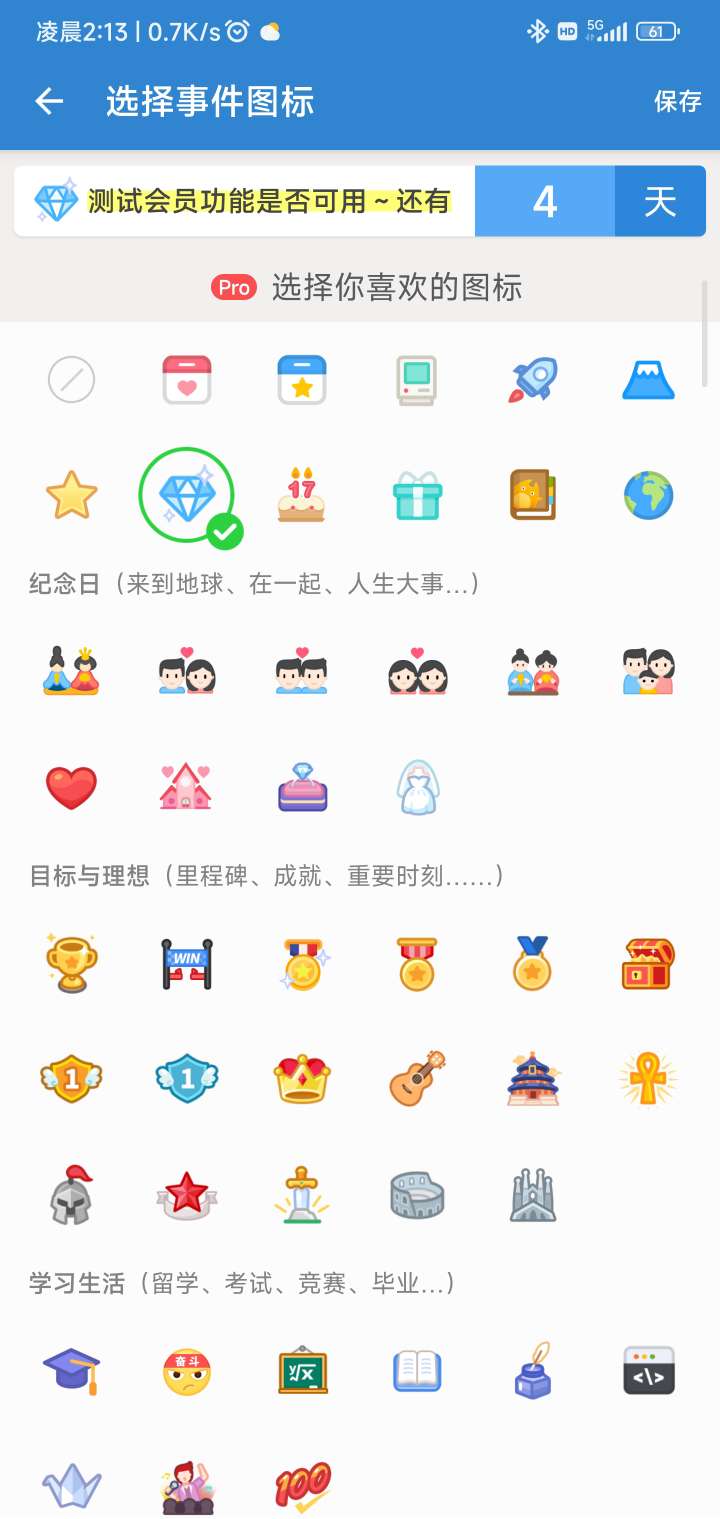Choose the red 100 score icon

click(301, 1486)
